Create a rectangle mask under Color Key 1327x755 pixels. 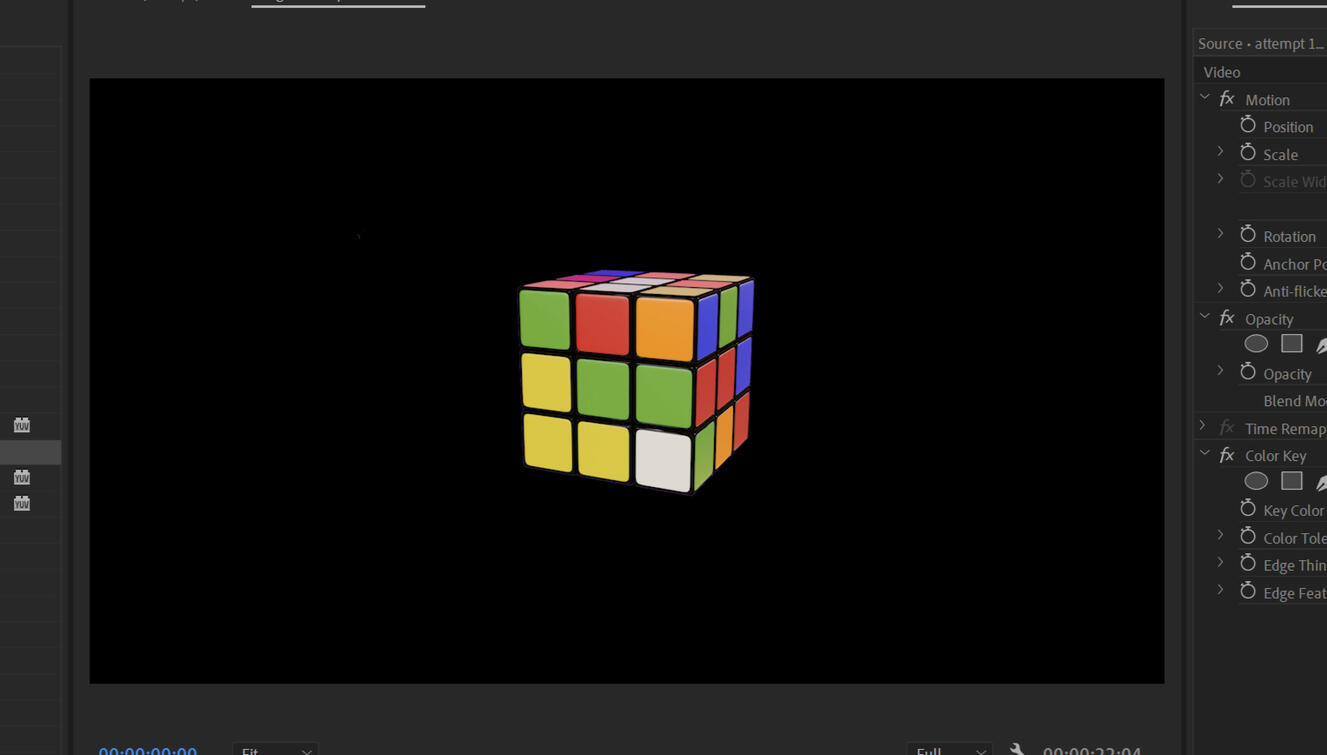click(x=1292, y=481)
